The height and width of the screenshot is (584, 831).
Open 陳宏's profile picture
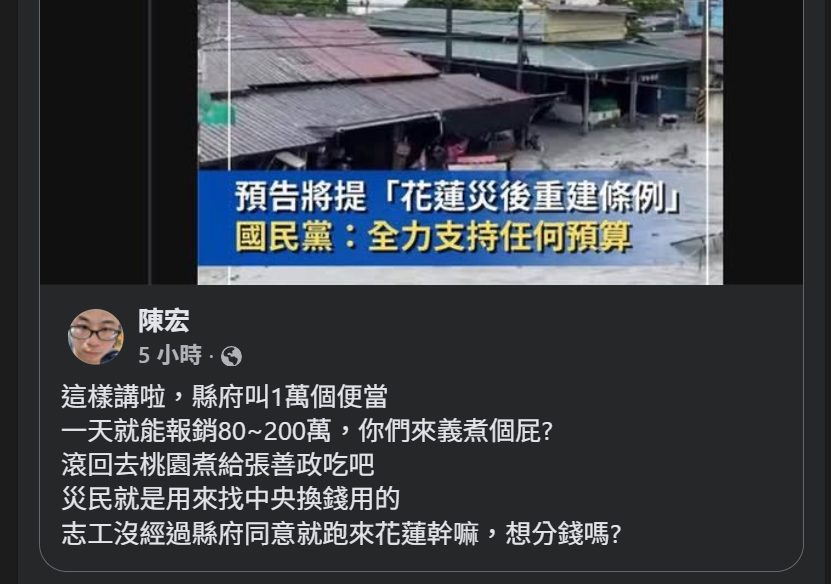pyautogui.click(x=96, y=337)
